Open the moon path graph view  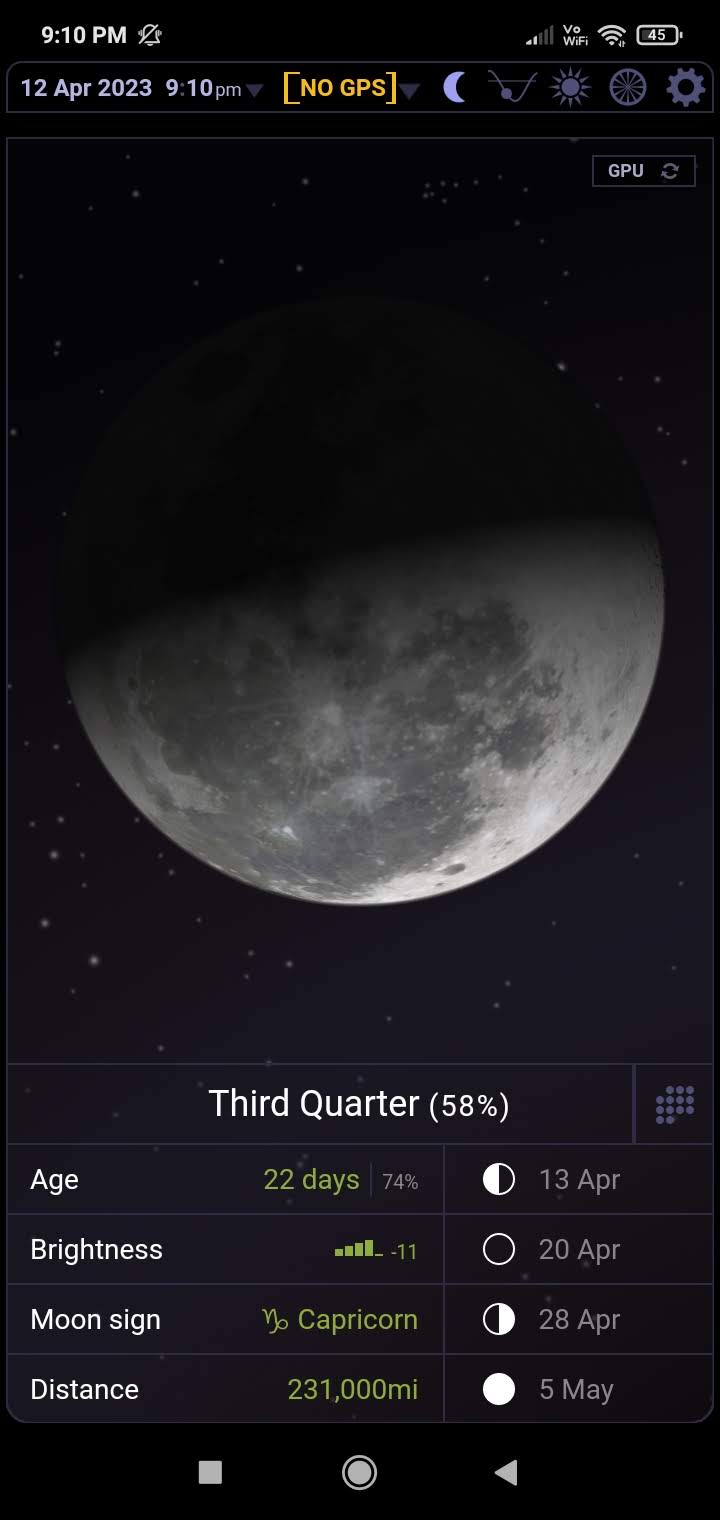(x=512, y=88)
